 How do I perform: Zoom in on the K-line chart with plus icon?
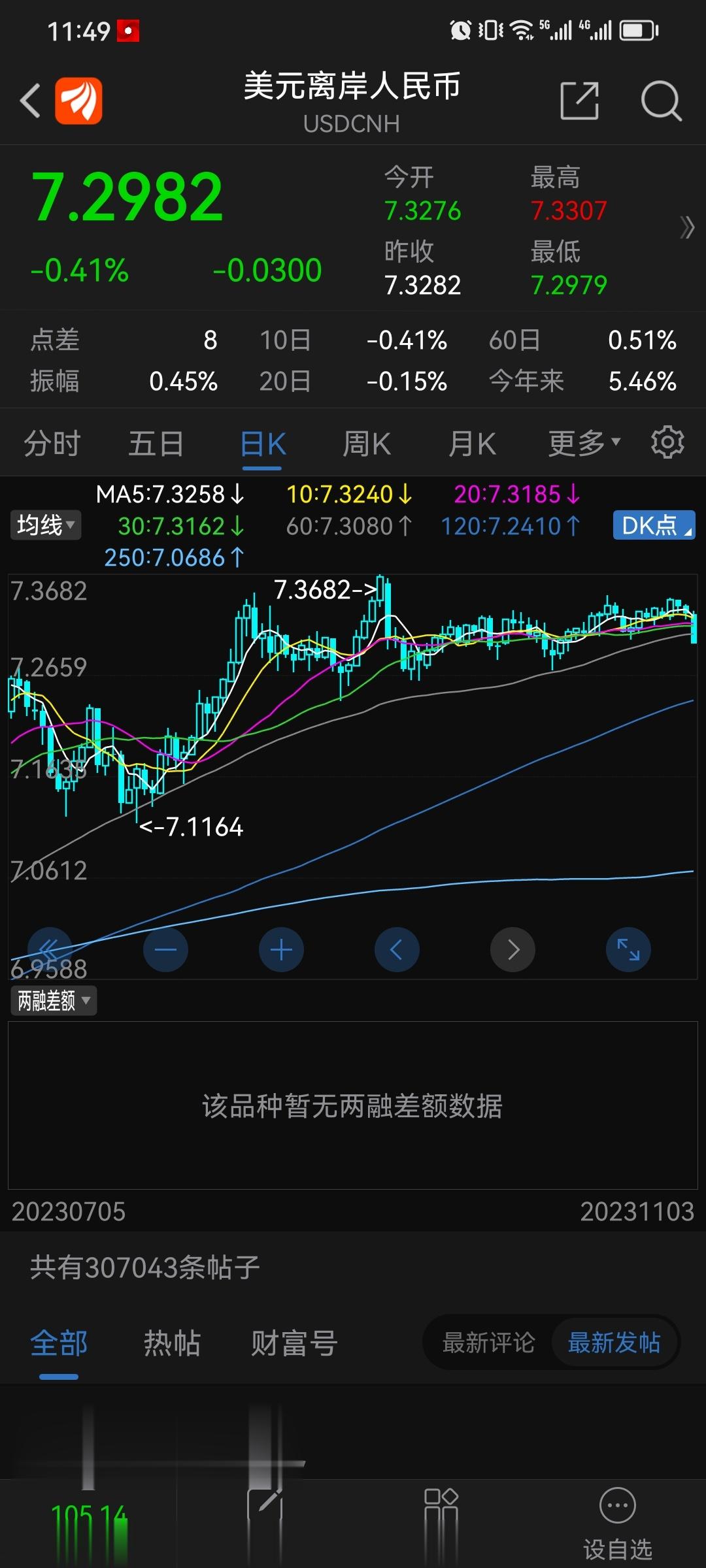point(281,949)
